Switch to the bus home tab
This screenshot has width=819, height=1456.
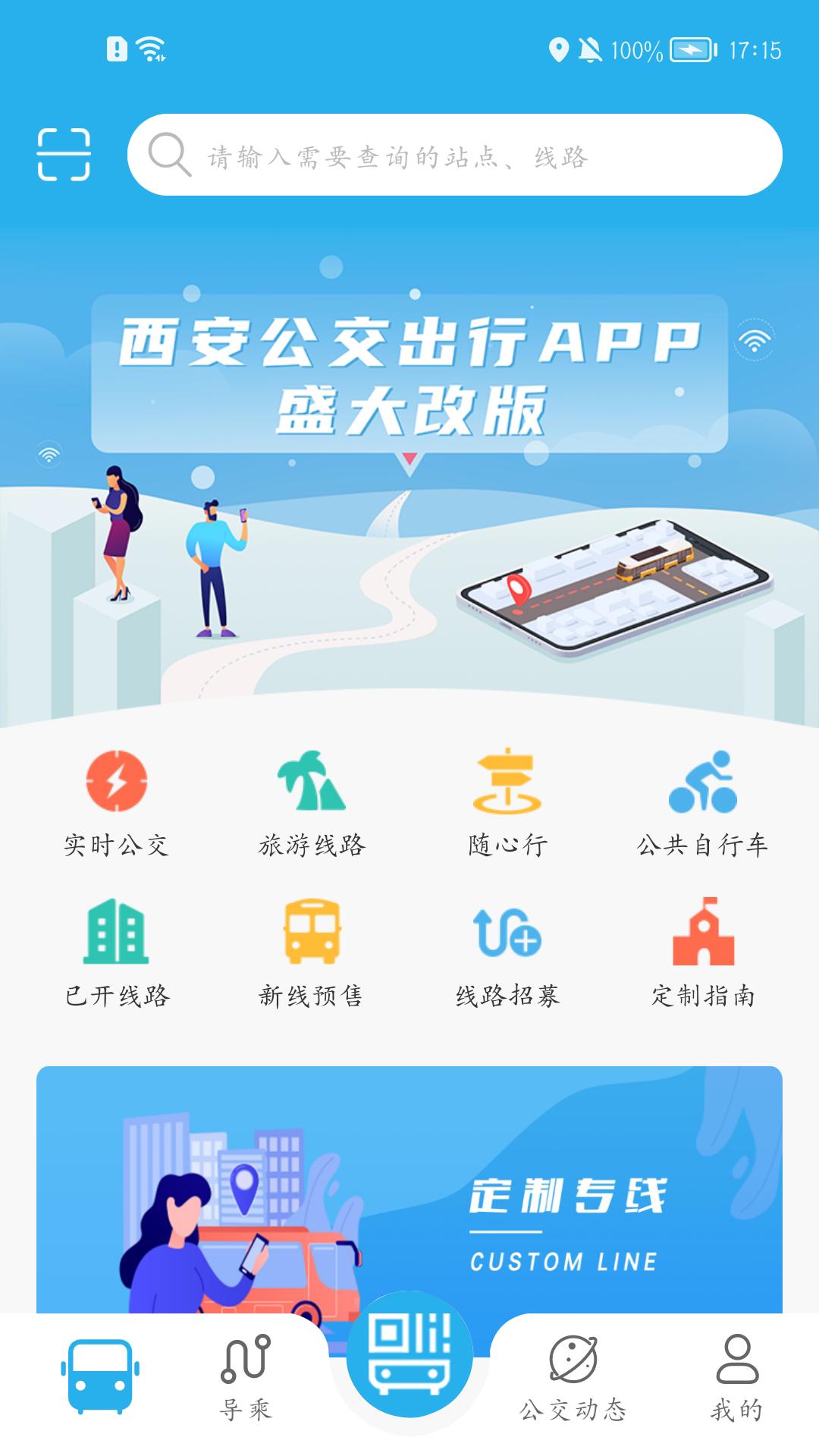(100, 1376)
